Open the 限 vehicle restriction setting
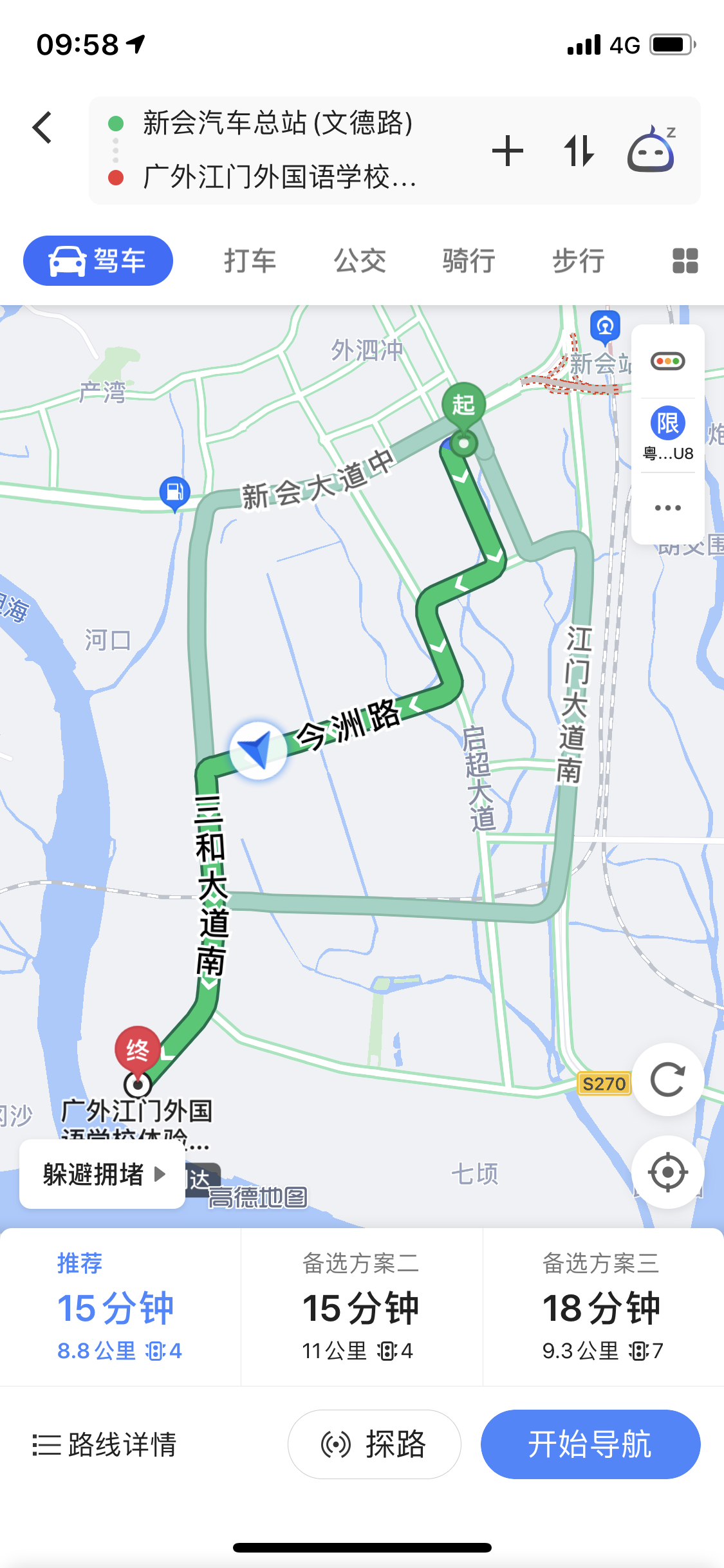Image resolution: width=724 pixels, height=1568 pixels. 667,433
